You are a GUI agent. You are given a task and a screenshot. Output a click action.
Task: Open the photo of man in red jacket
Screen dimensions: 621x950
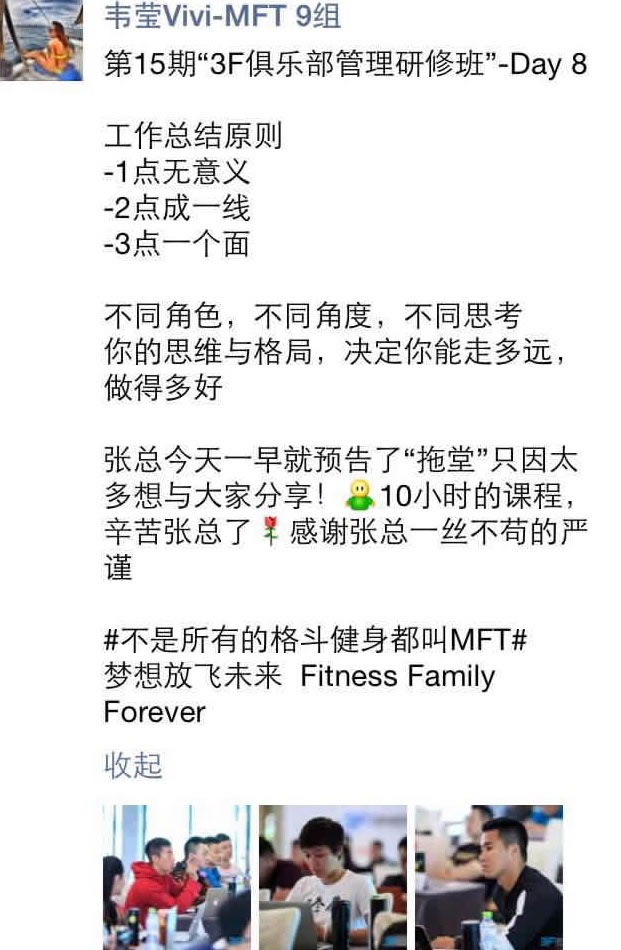[x=177, y=877]
